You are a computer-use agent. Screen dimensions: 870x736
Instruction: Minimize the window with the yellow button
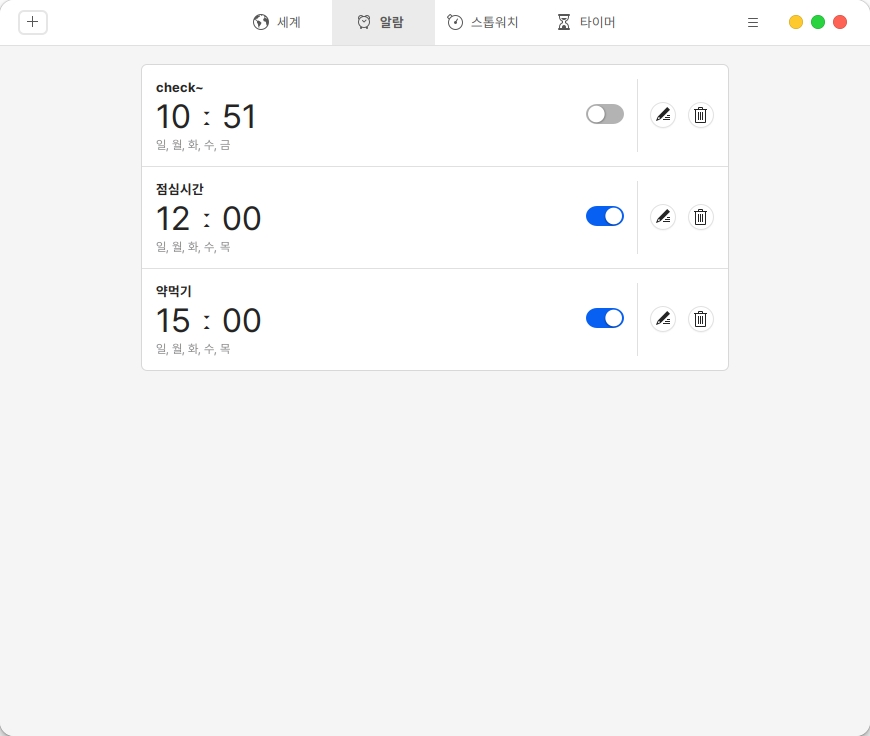coord(796,22)
